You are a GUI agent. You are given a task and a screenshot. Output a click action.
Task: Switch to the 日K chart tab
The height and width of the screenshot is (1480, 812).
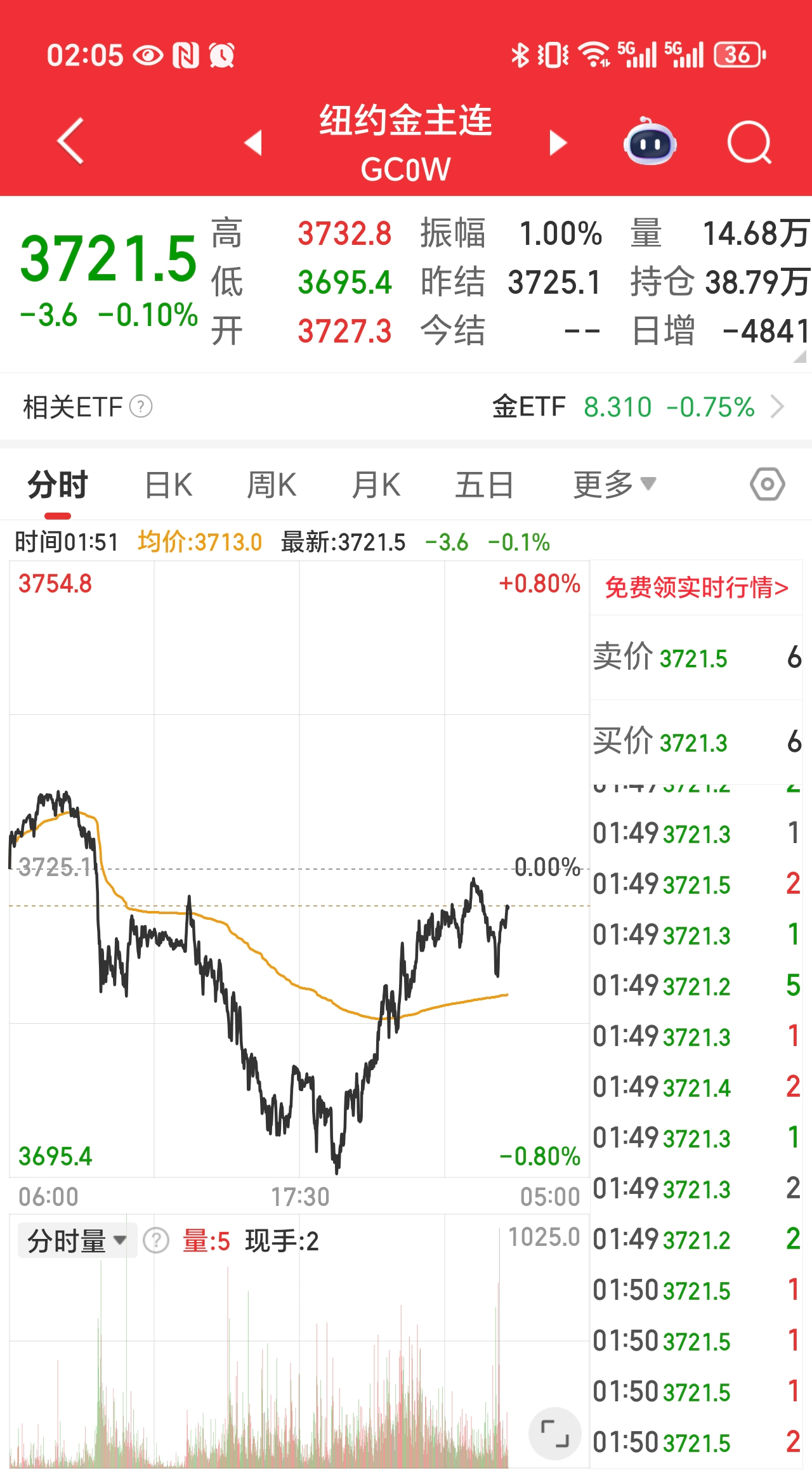point(168,485)
